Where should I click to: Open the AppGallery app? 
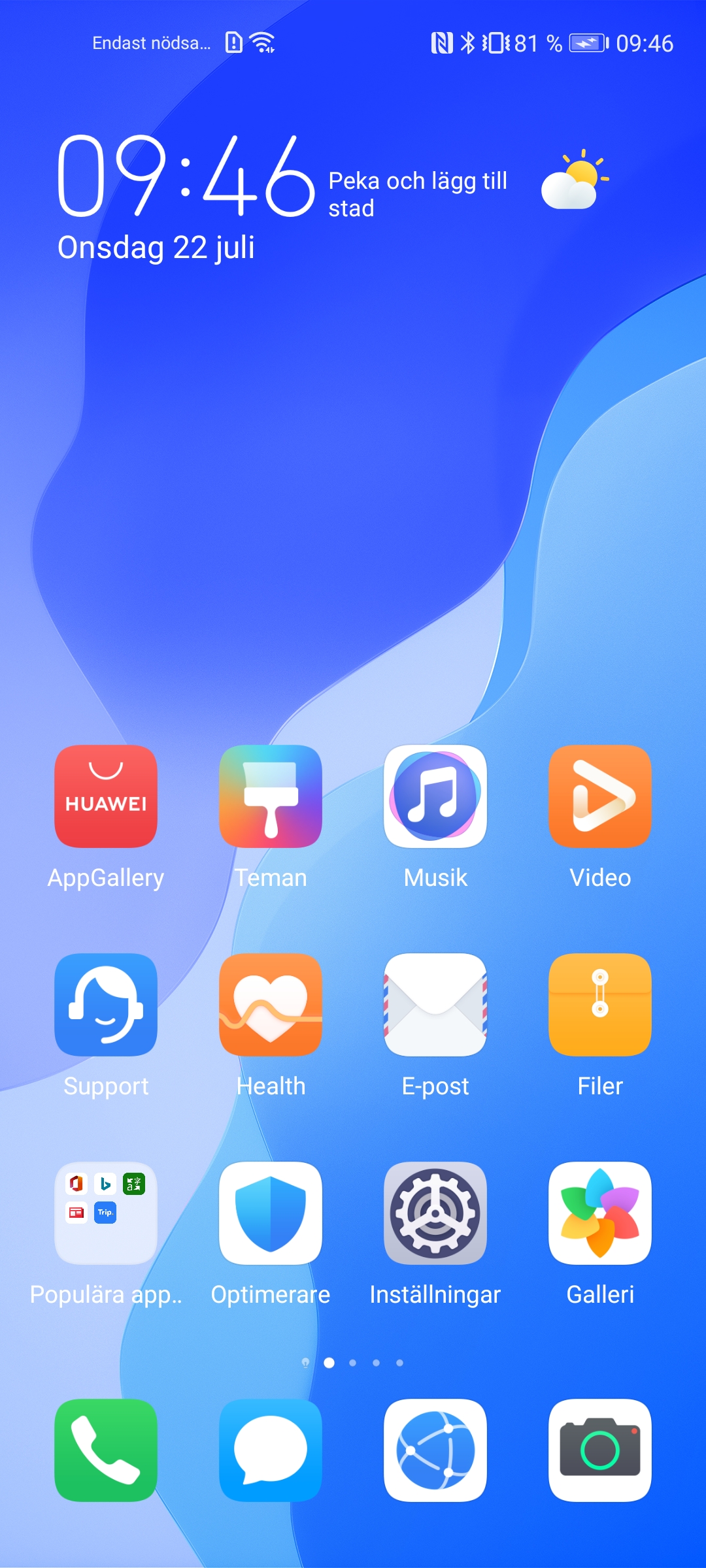pos(106,796)
